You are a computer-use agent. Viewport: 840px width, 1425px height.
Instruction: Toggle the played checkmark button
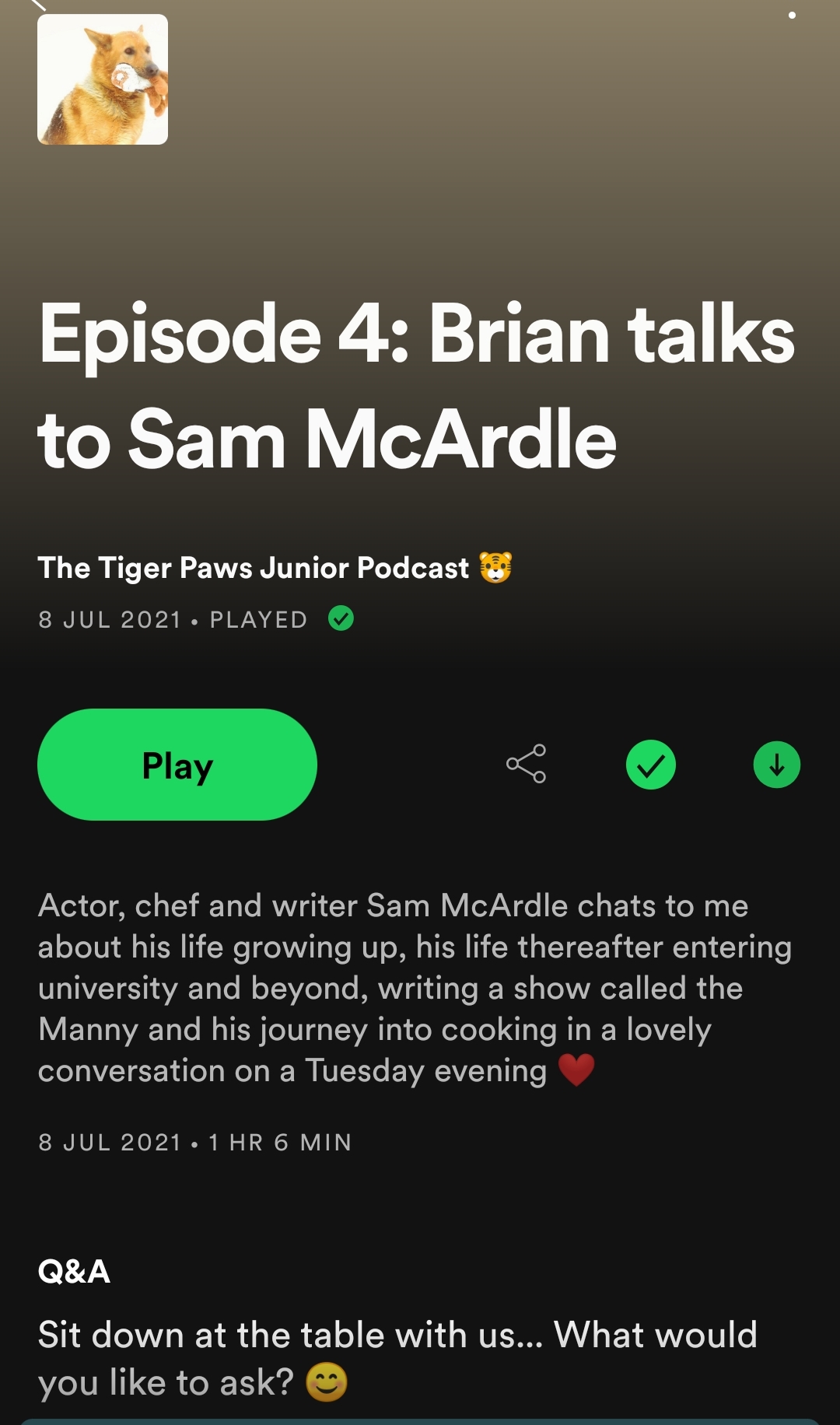tap(651, 765)
